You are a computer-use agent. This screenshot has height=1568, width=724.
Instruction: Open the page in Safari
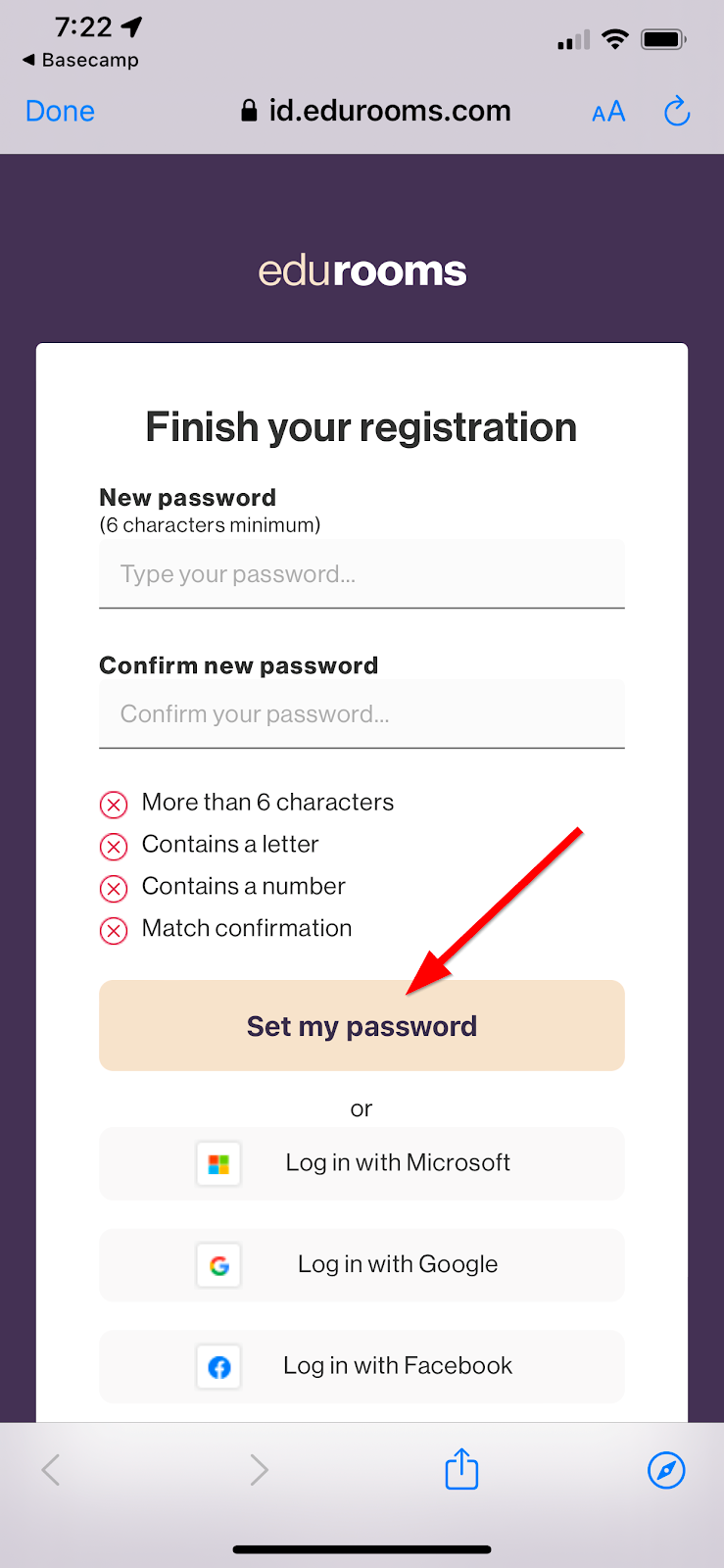[666, 1470]
